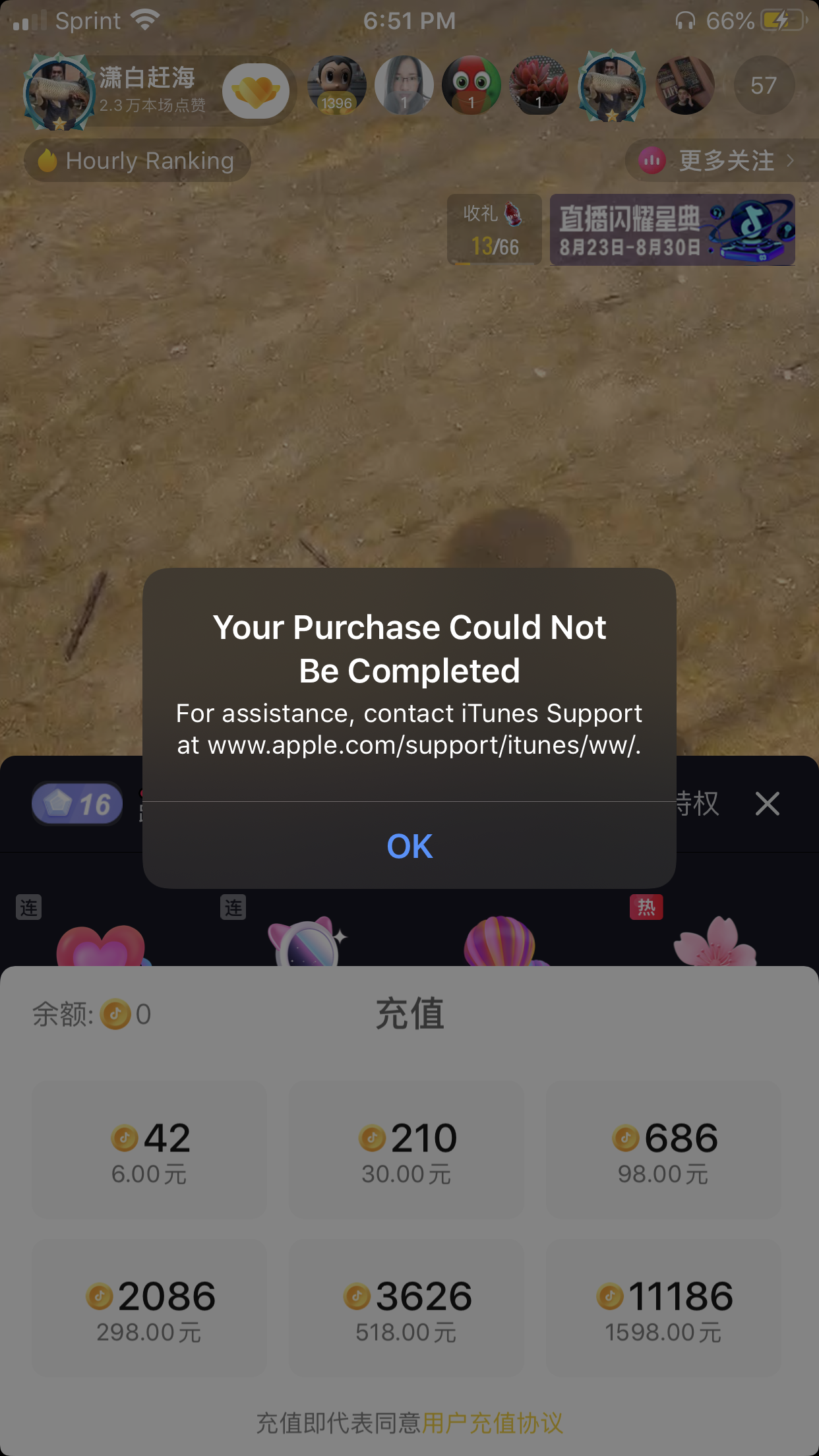Choose the 3626 coins for 518.00元 package
Viewport: 819px width, 1456px height.
(x=406, y=1308)
